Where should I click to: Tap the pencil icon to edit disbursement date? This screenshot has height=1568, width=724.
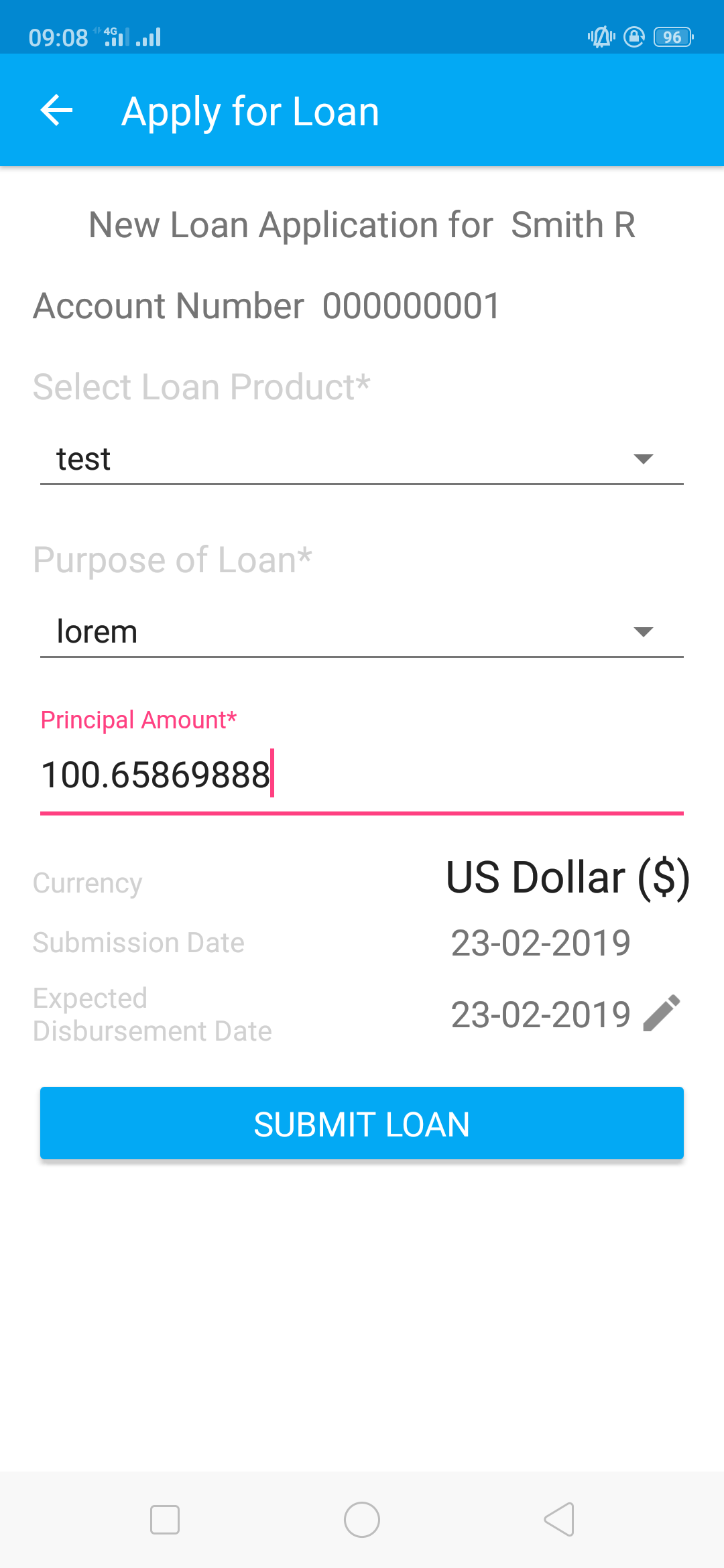(660, 1014)
